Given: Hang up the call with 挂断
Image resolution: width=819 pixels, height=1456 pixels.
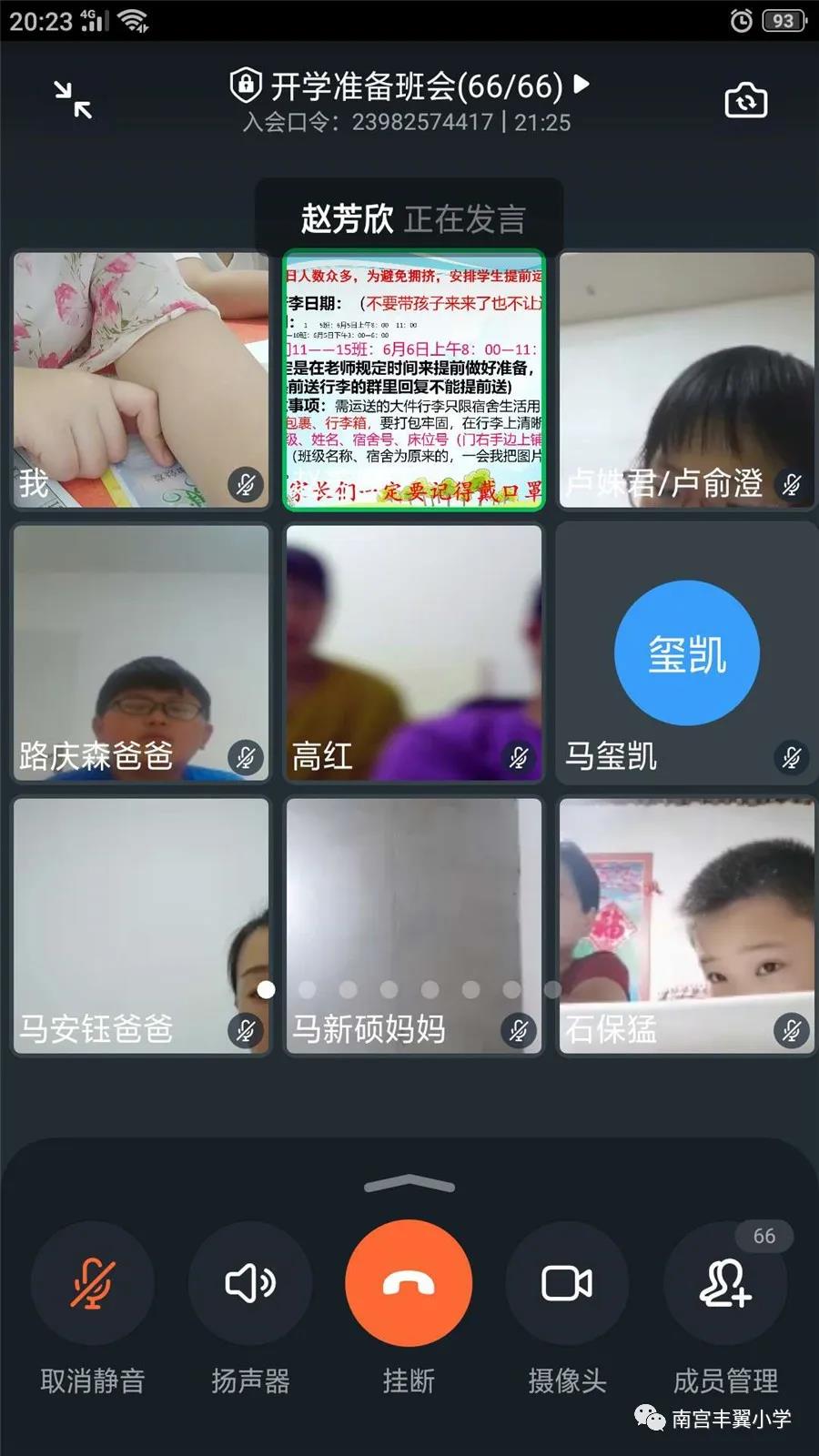Looking at the screenshot, I should tap(409, 1283).
